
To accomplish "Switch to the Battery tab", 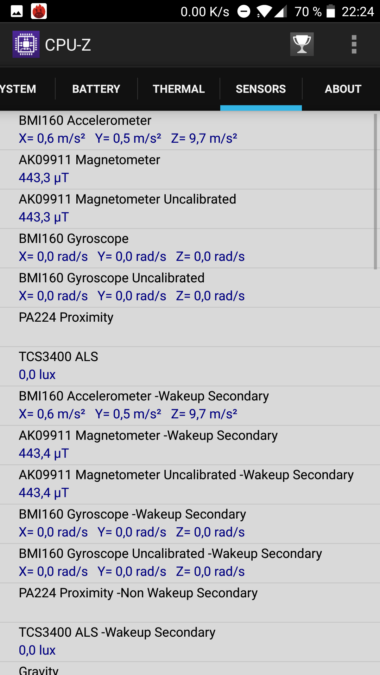I will click(x=96, y=89).
